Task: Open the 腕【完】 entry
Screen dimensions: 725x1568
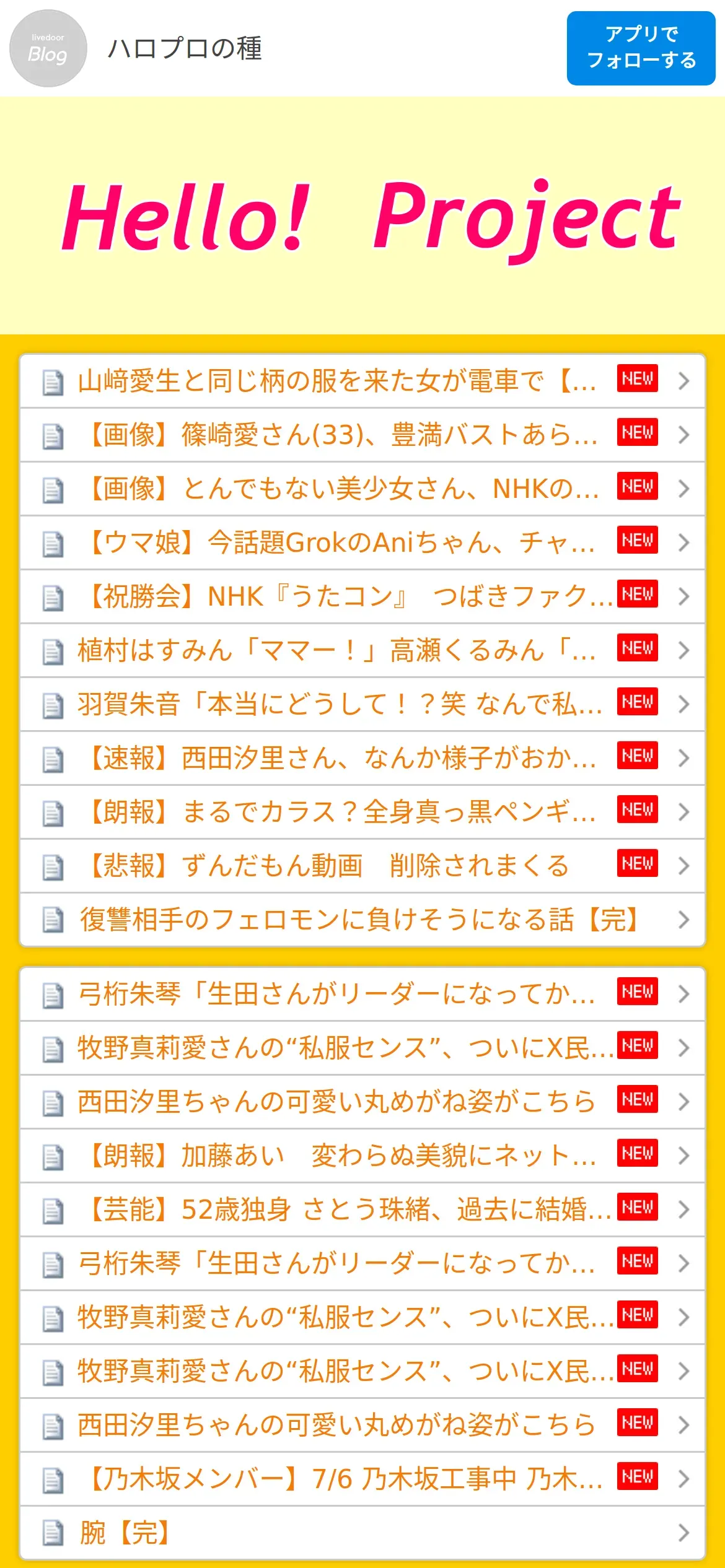Action: 362,1533
